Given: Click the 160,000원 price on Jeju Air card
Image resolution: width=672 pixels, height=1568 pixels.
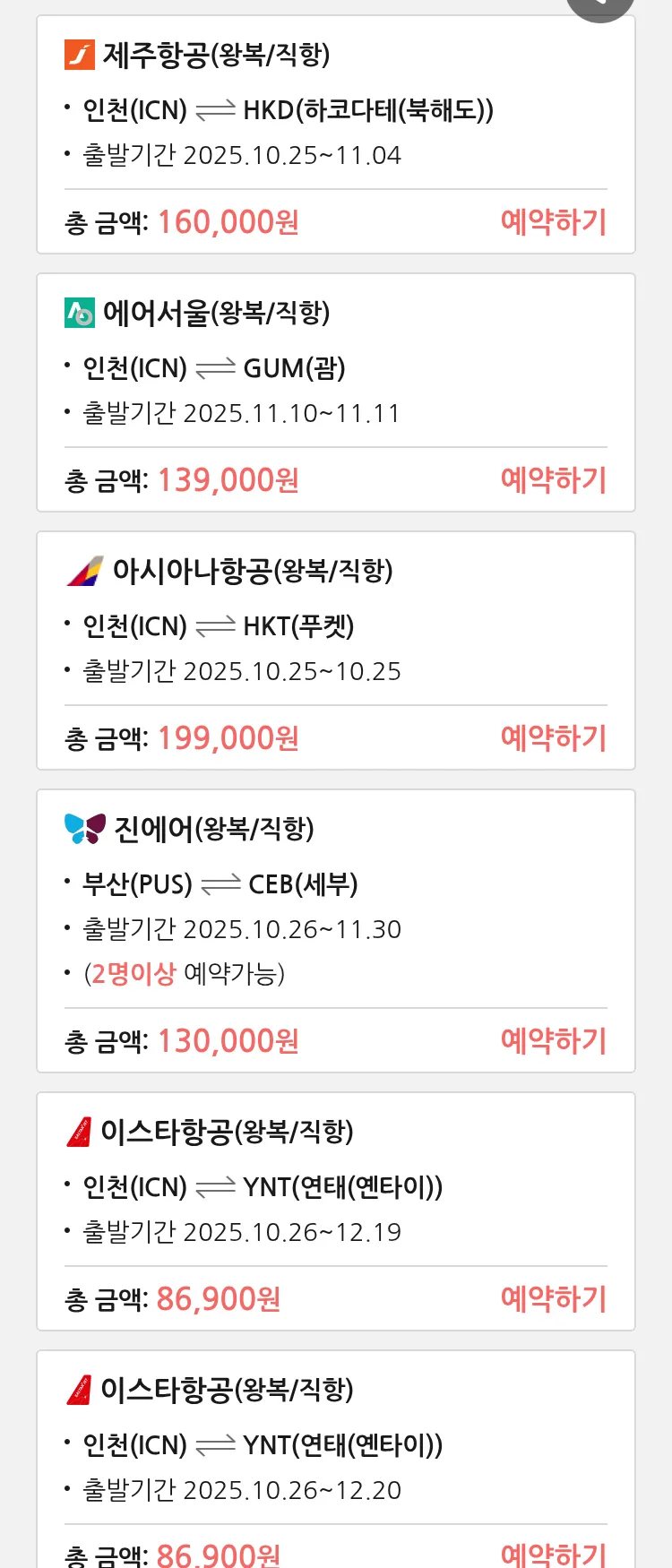Looking at the screenshot, I should 227,220.
